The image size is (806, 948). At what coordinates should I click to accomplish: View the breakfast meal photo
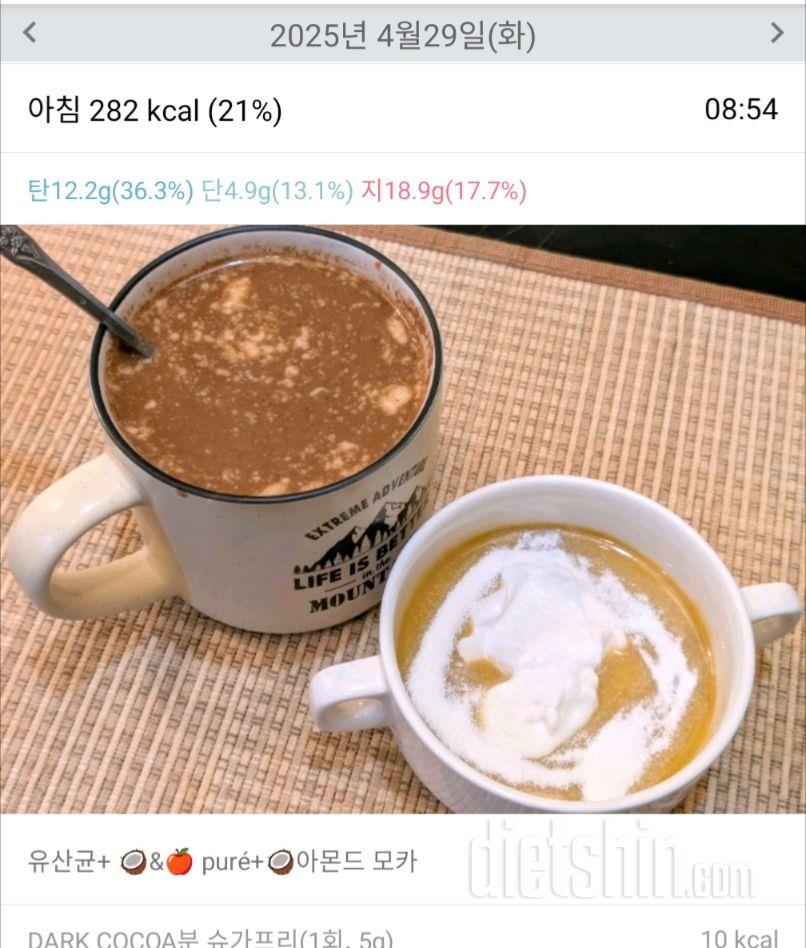402,518
